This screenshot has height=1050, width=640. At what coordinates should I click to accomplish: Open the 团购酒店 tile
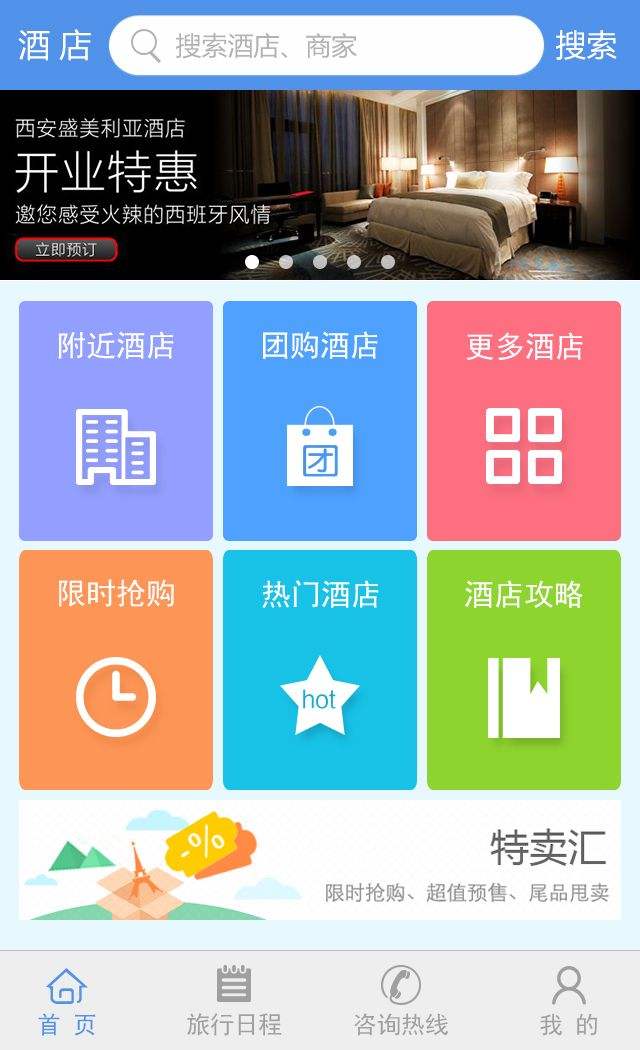[x=320, y=420]
